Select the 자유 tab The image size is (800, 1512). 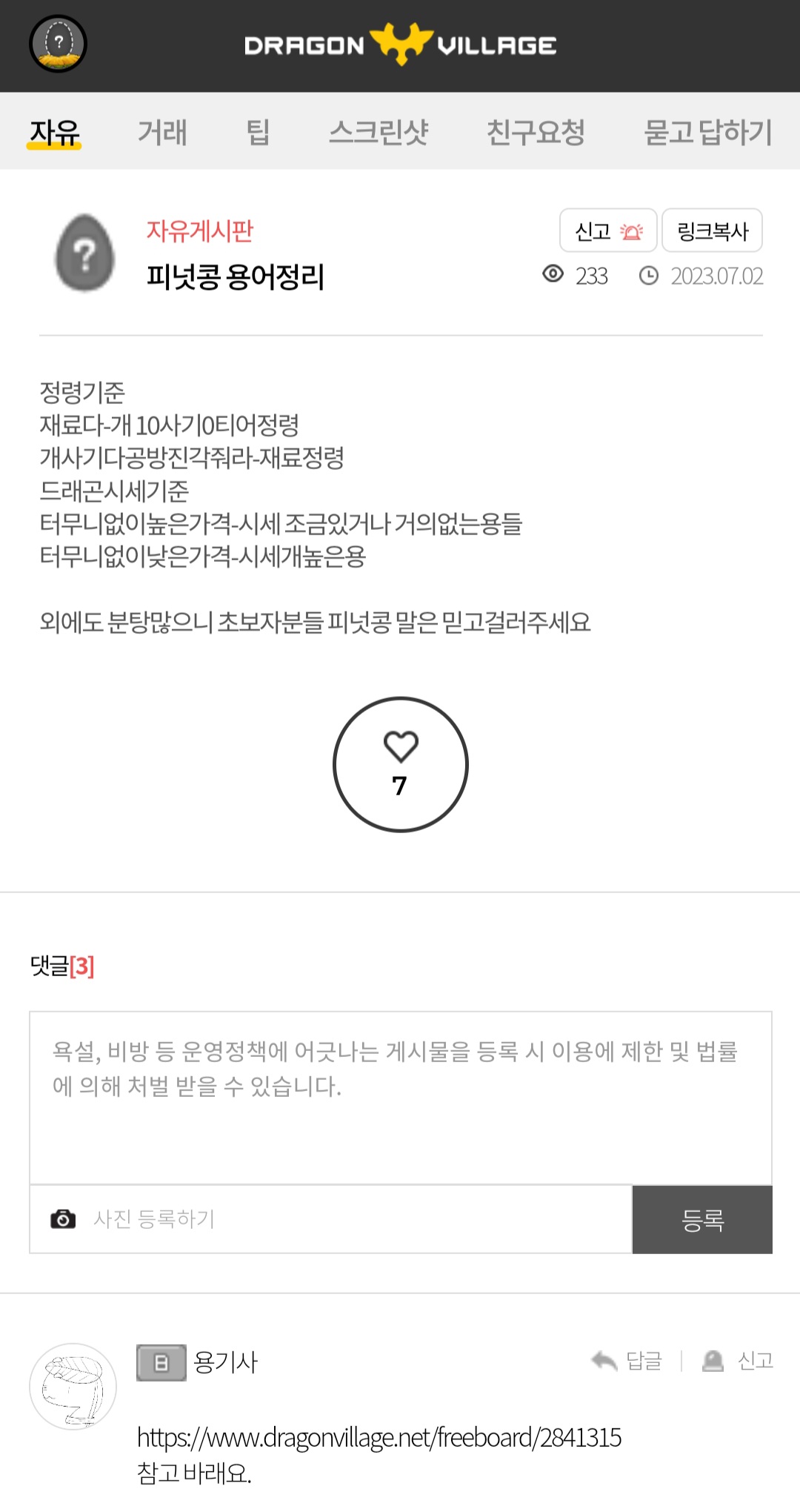[x=54, y=132]
